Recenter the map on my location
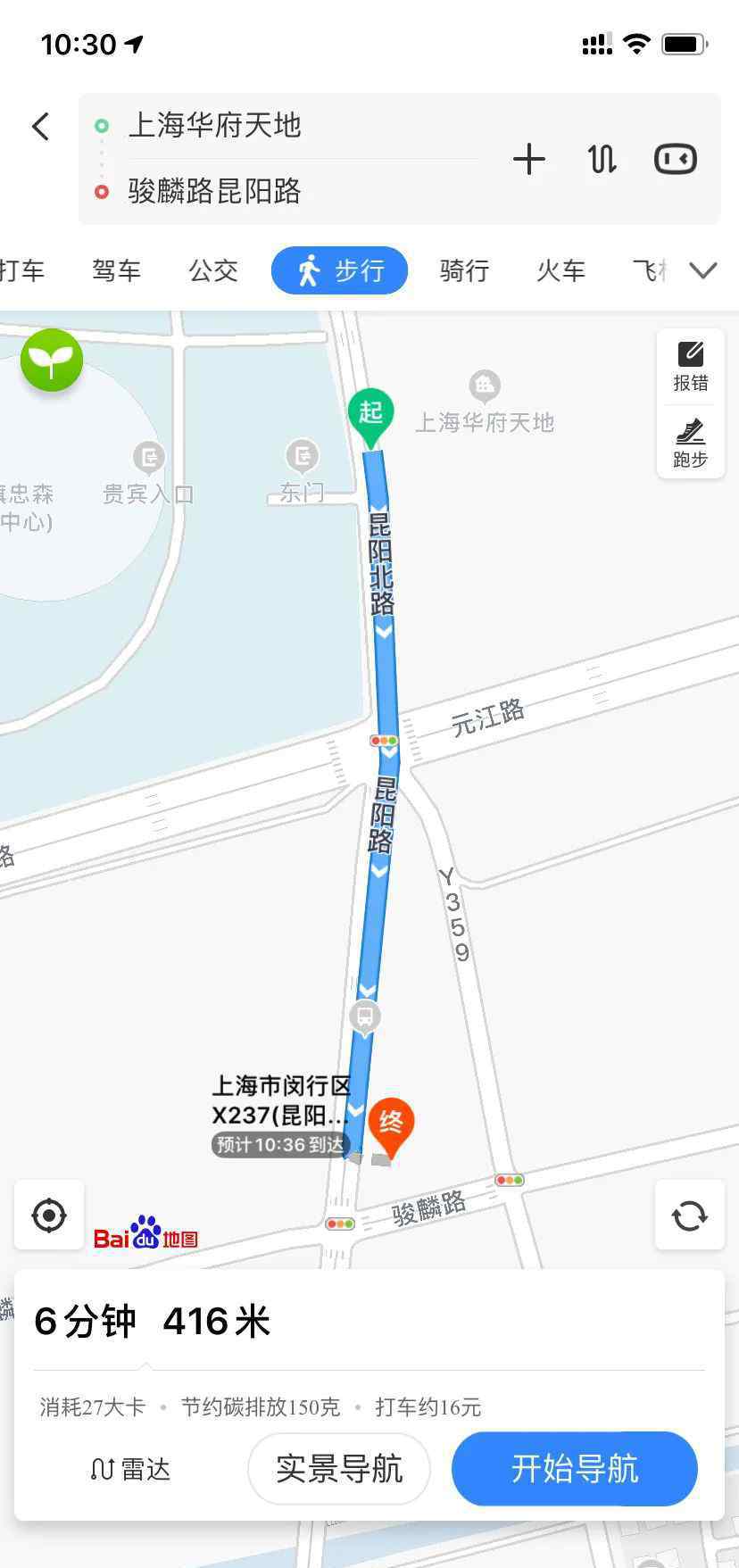Screen dimensions: 739x1568 (49, 1215)
